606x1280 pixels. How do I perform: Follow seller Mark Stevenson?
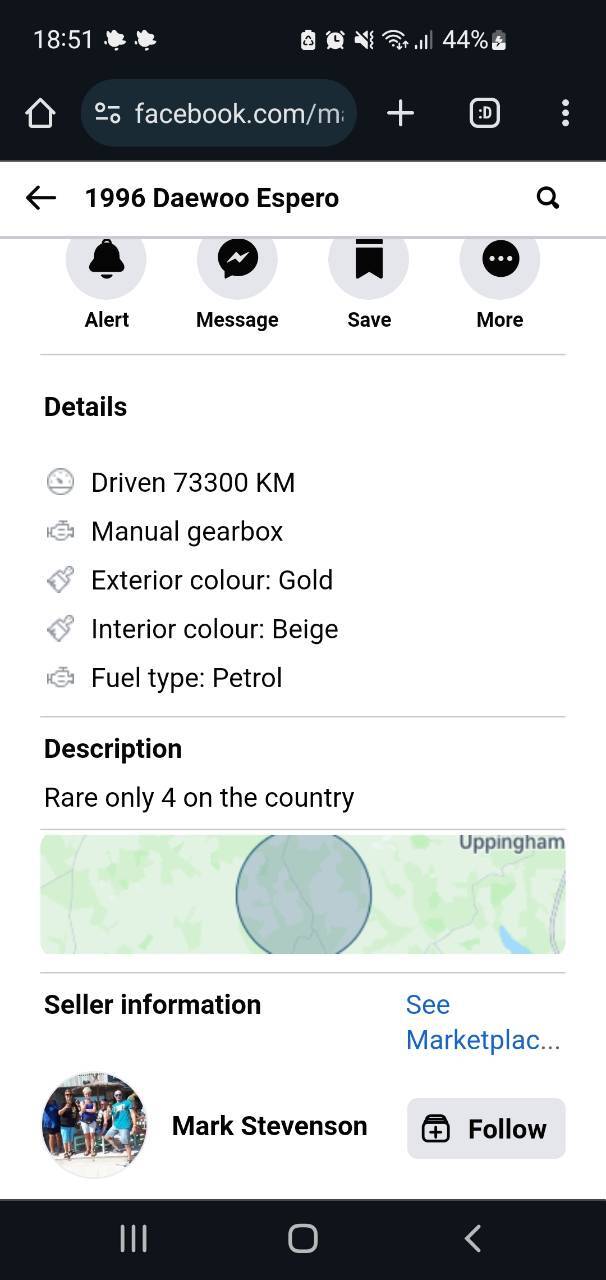(486, 1128)
